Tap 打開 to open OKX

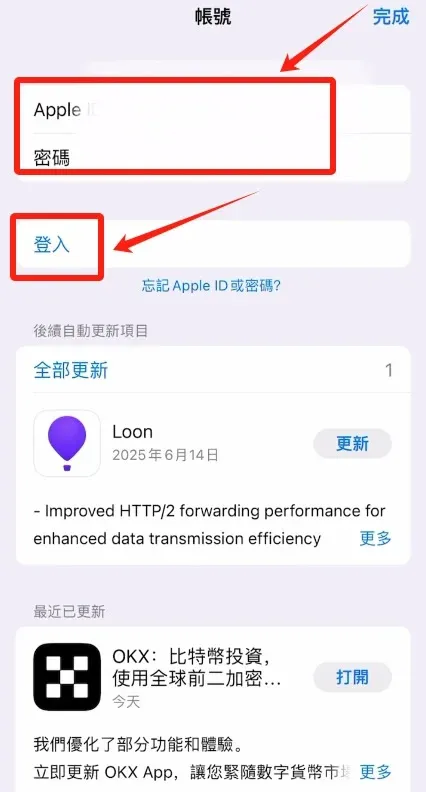point(352,677)
